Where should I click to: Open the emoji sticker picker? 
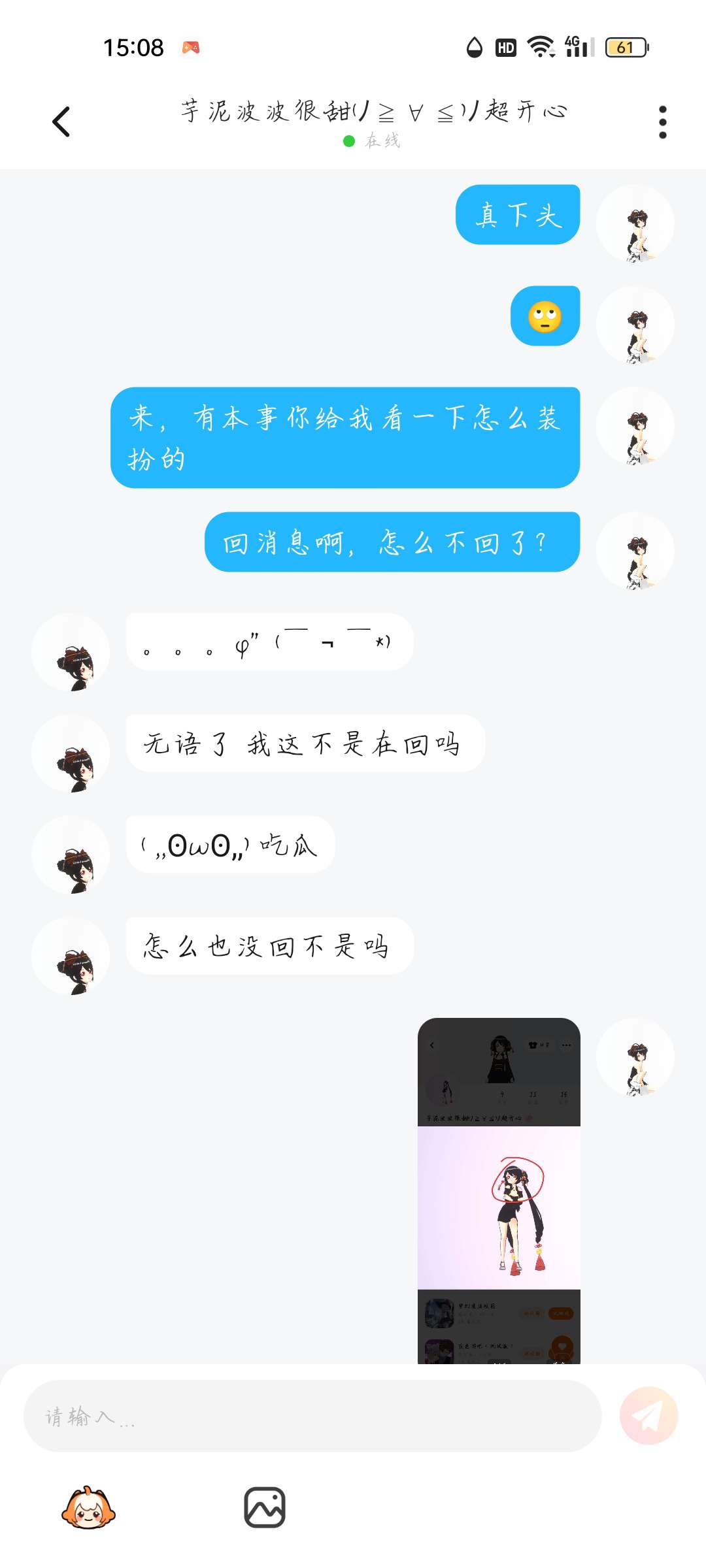click(88, 1507)
